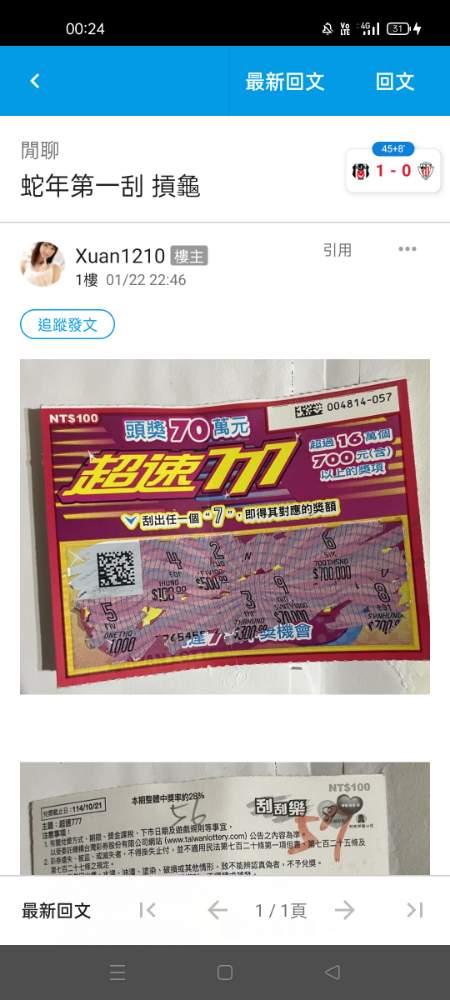Select 最新回文 in the bottom bar
Image resolution: width=450 pixels, height=1000 pixels.
(56, 911)
